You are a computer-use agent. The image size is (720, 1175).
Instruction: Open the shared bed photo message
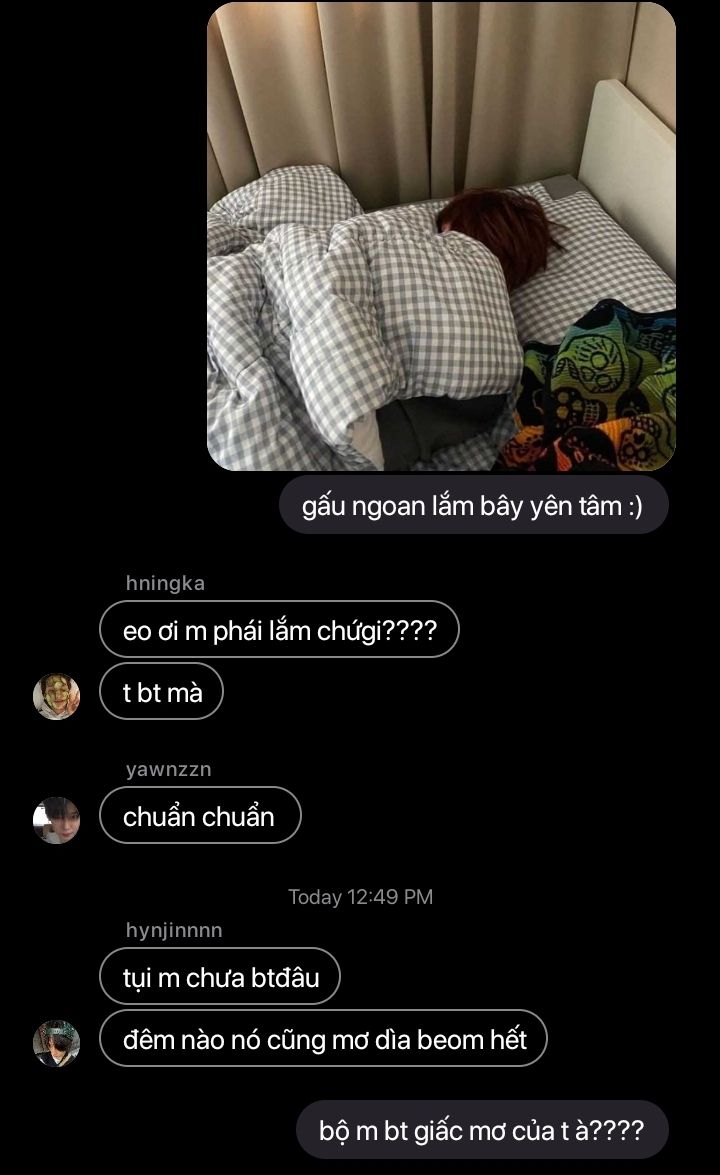441,236
